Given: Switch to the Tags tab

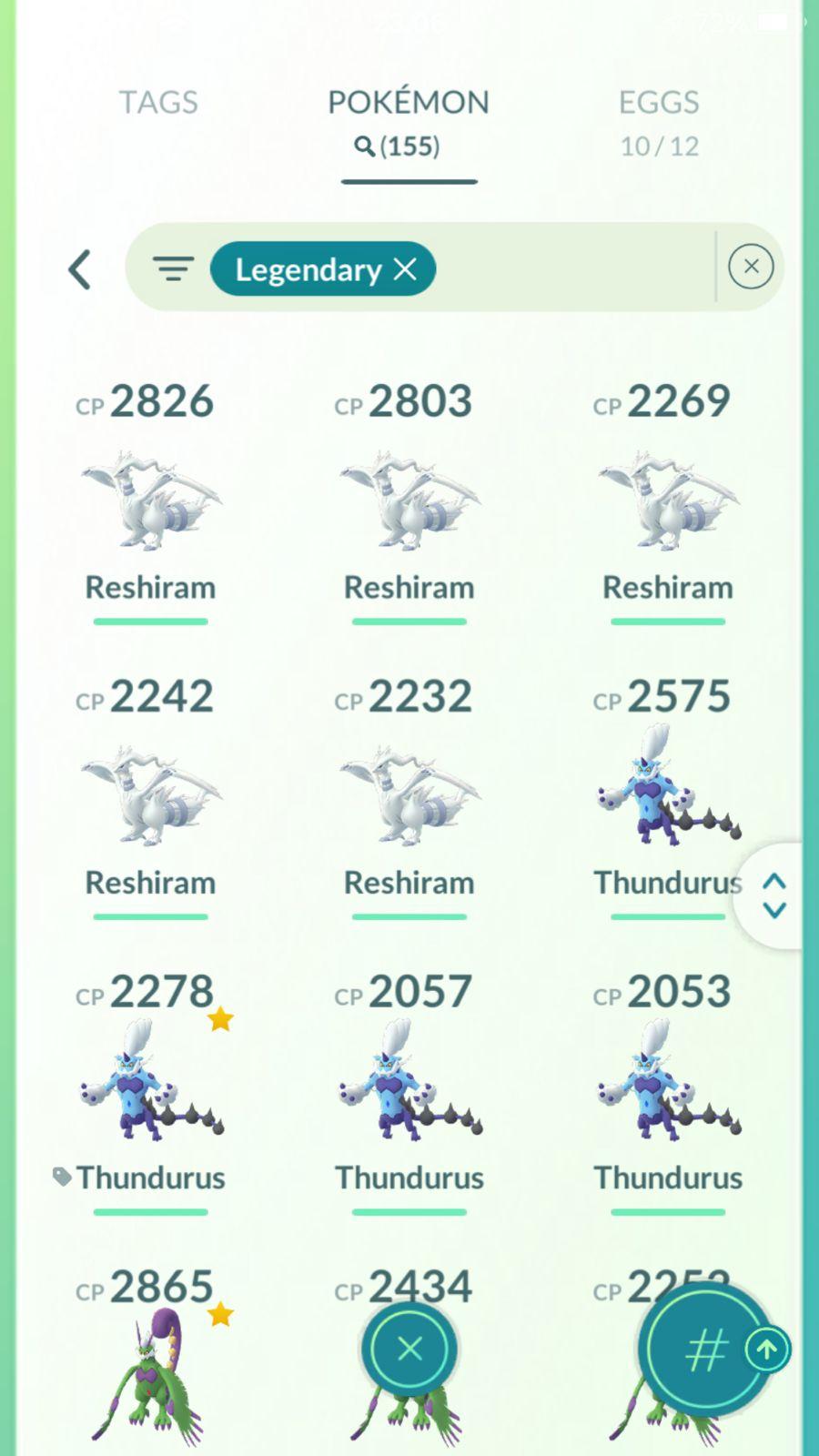Looking at the screenshot, I should coord(158,103).
